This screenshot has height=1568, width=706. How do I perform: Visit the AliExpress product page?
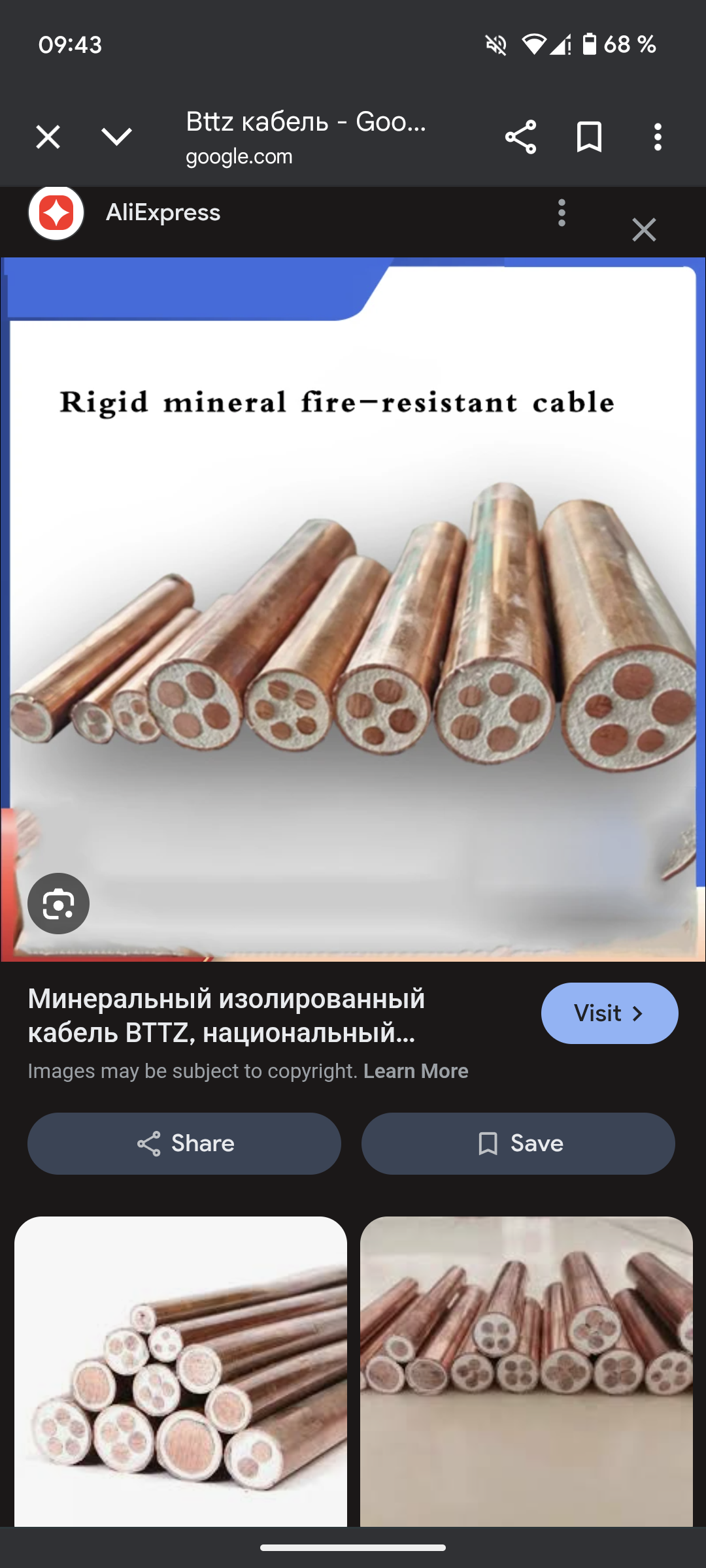[x=609, y=1013]
